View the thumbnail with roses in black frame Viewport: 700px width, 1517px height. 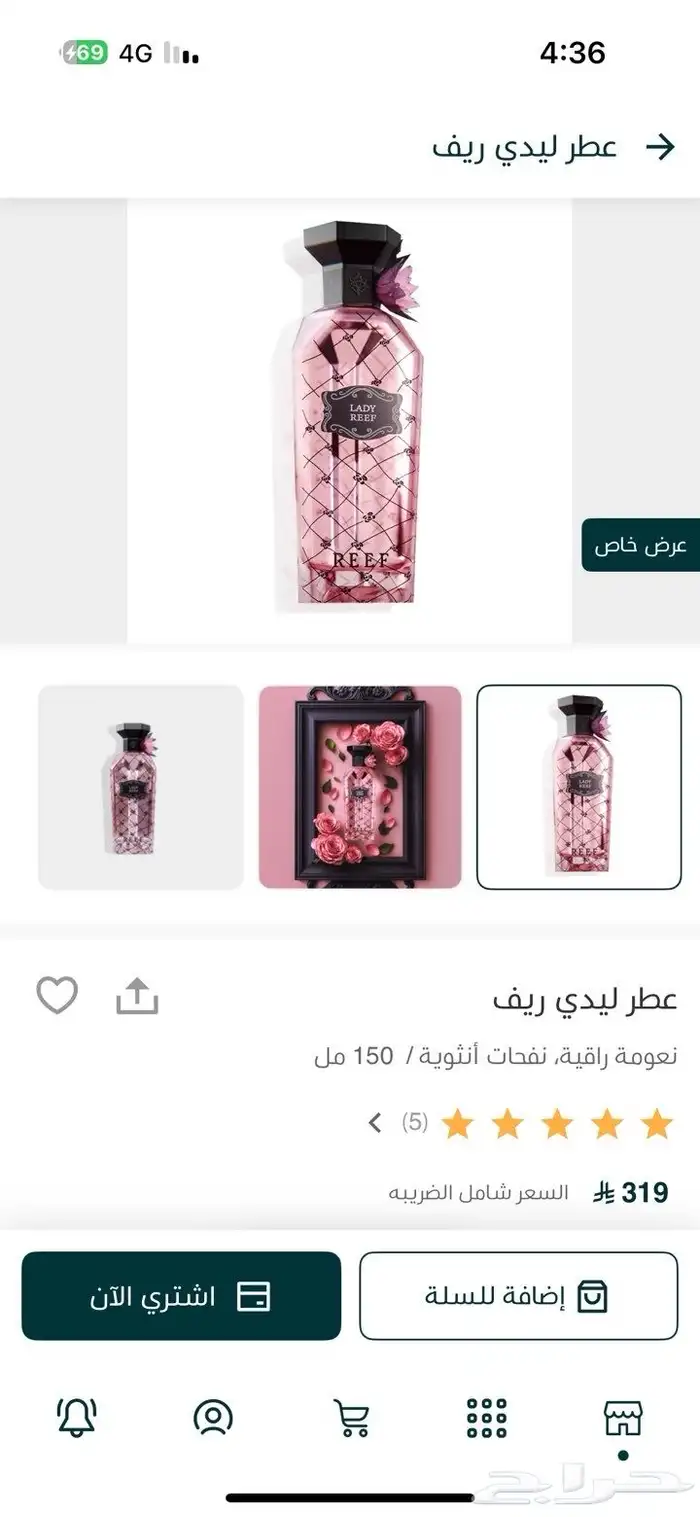point(360,787)
